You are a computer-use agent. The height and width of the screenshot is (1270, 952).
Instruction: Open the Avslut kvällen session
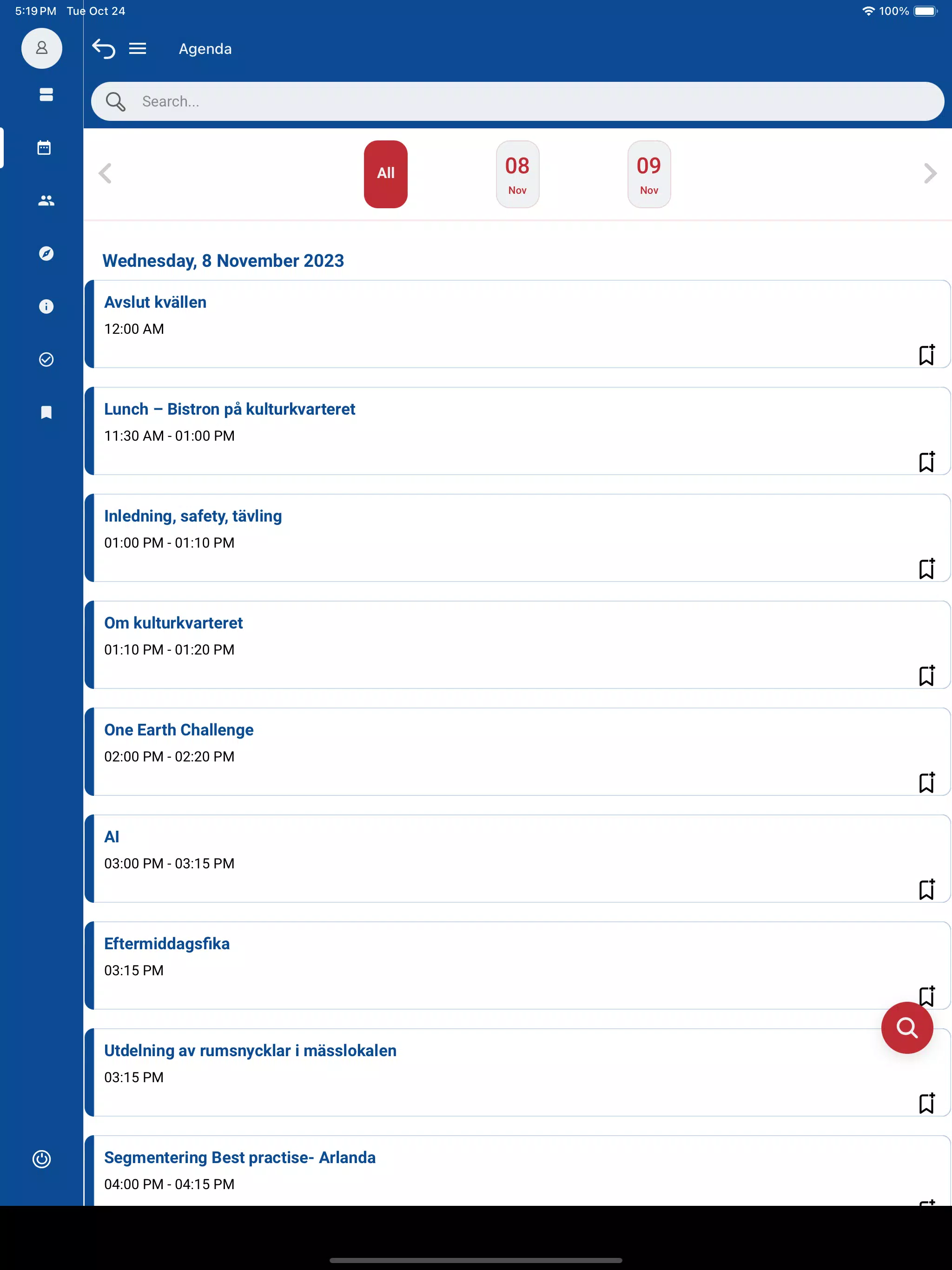pos(459,316)
